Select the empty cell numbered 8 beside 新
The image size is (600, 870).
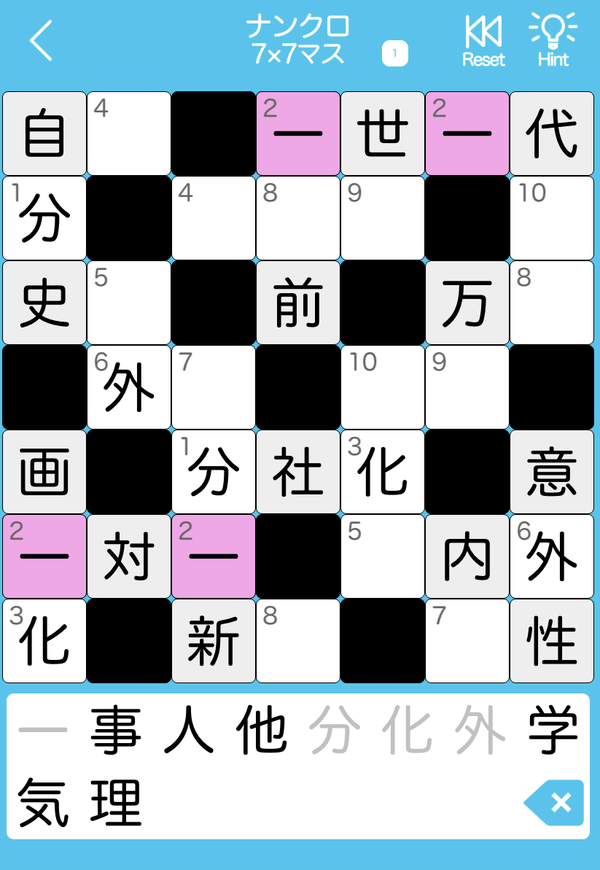click(298, 641)
